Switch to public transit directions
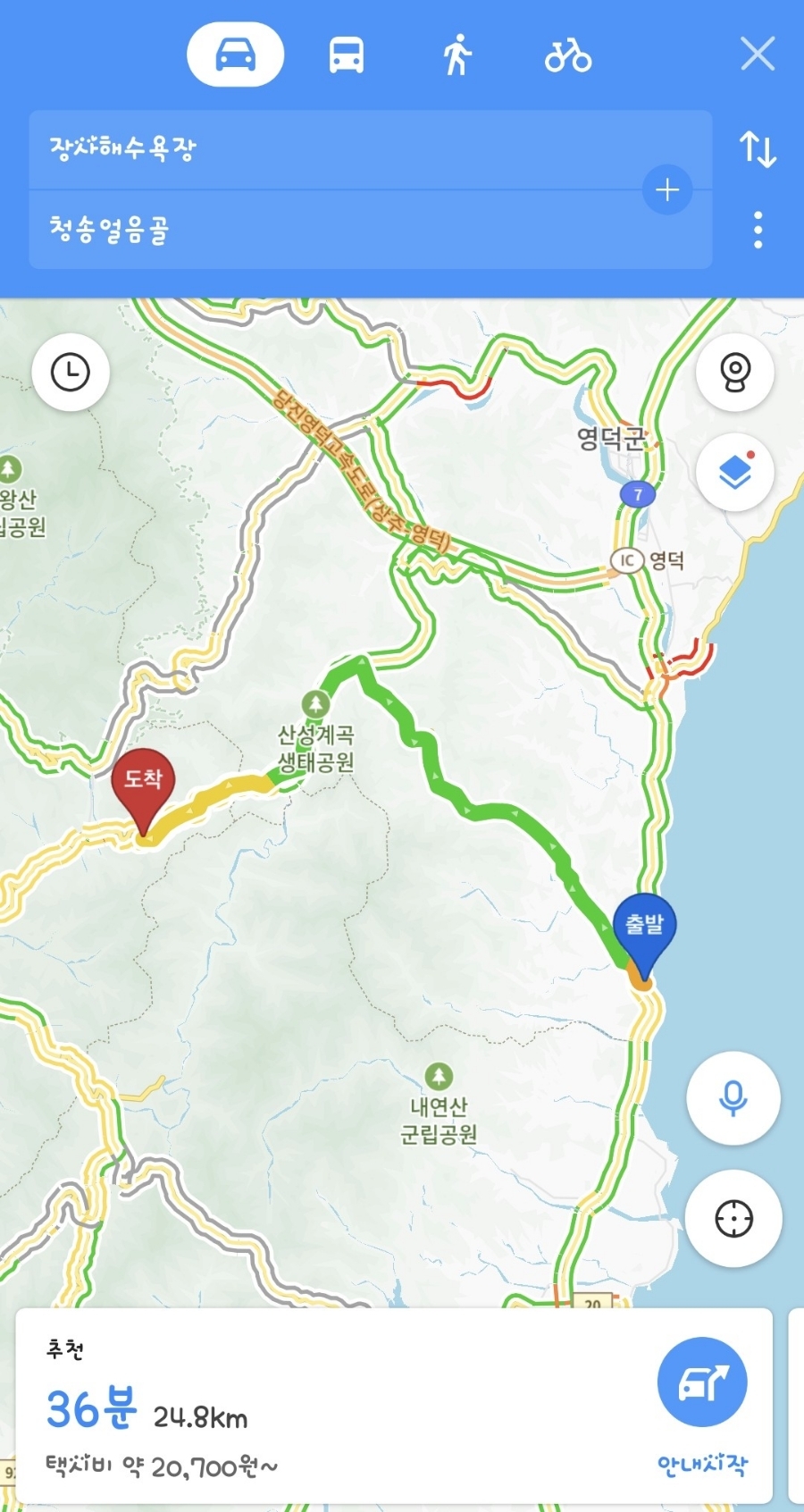Screen dimensions: 804x1512 click(347, 55)
